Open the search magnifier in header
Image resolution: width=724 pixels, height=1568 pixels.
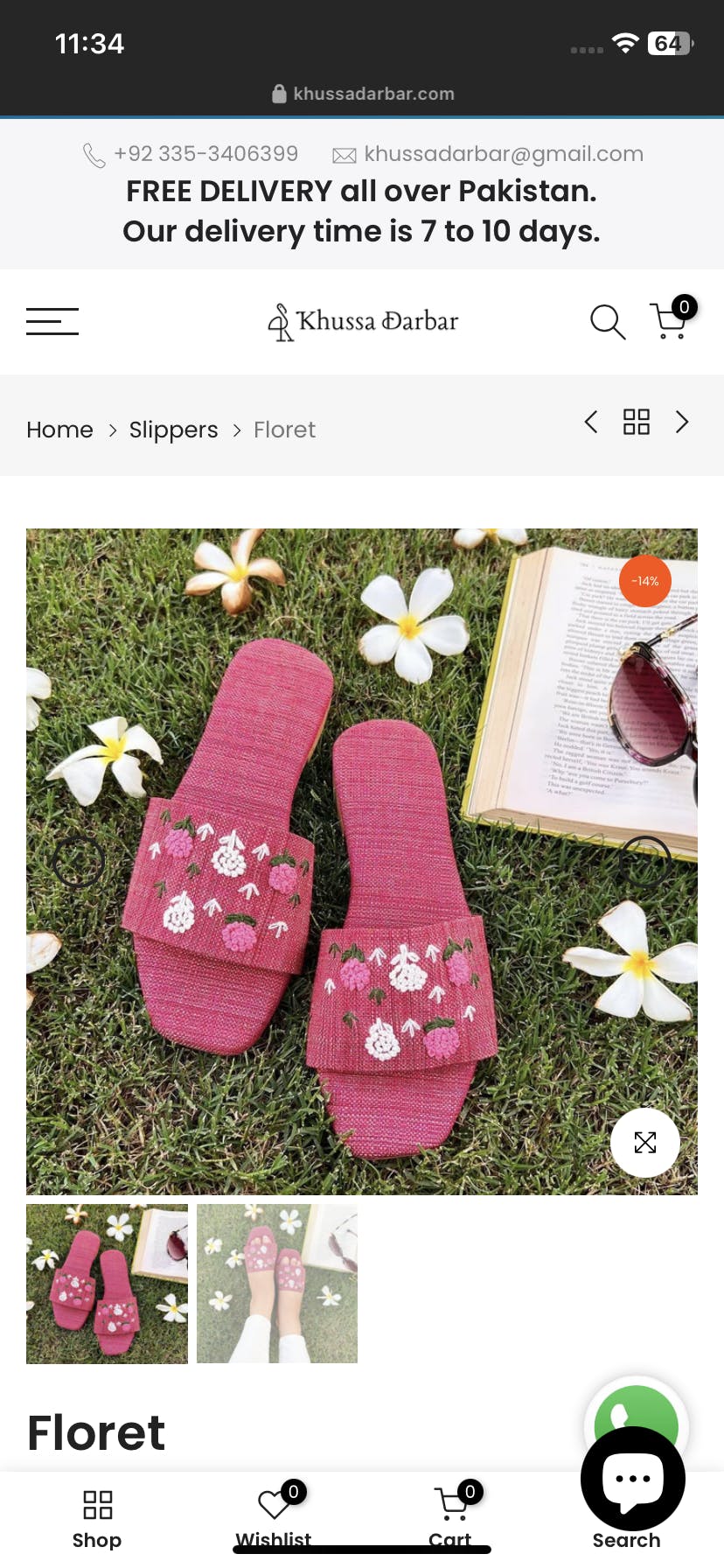tap(607, 321)
